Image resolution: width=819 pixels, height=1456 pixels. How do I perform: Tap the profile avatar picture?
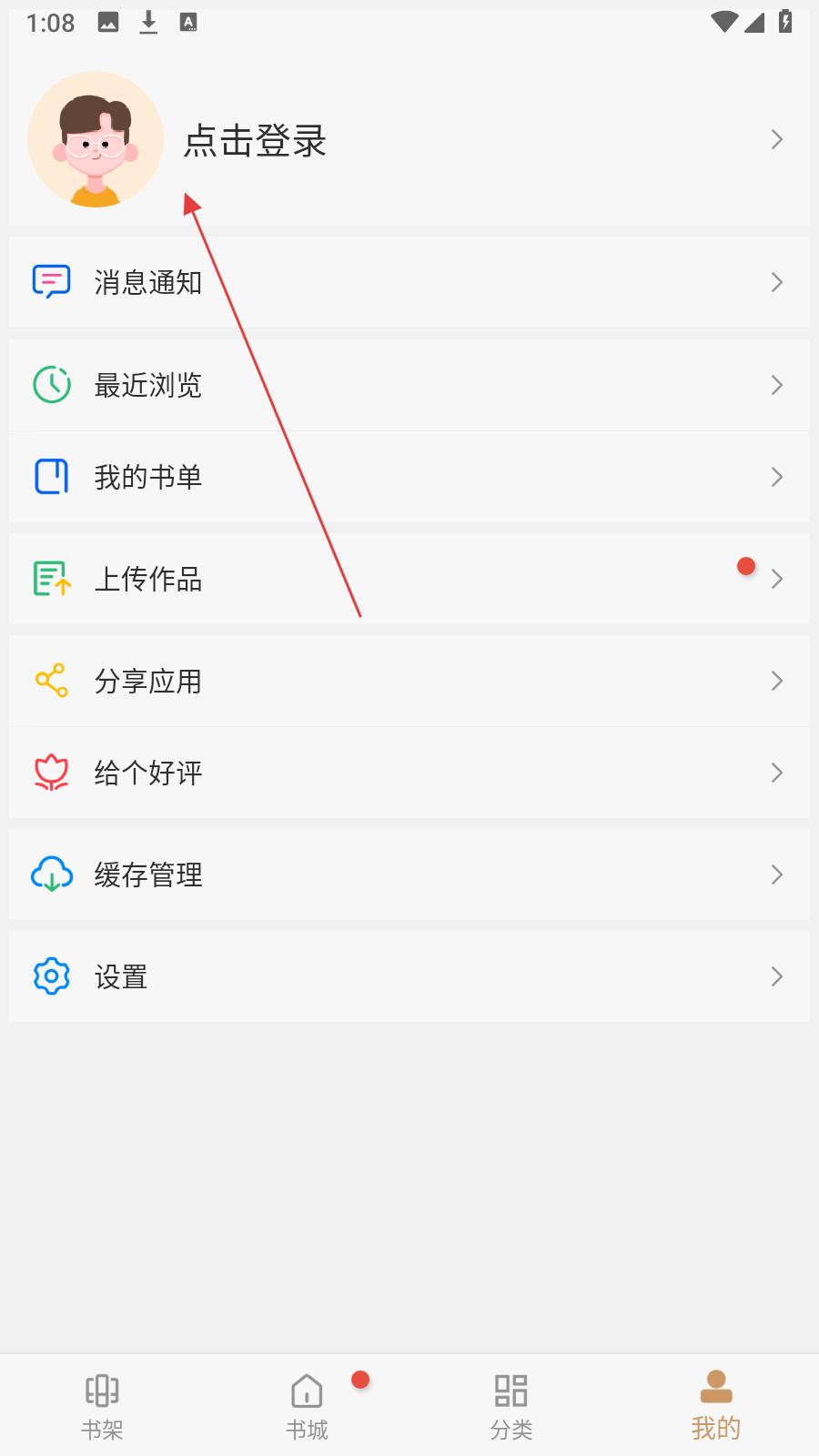96,139
